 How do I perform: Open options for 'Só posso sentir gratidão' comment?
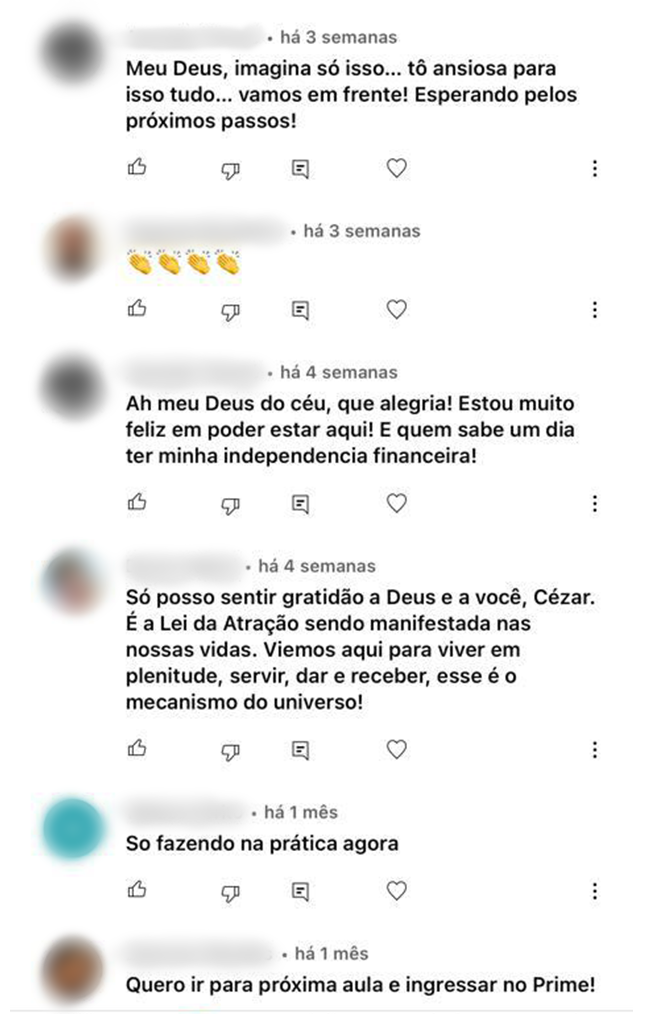point(595,748)
